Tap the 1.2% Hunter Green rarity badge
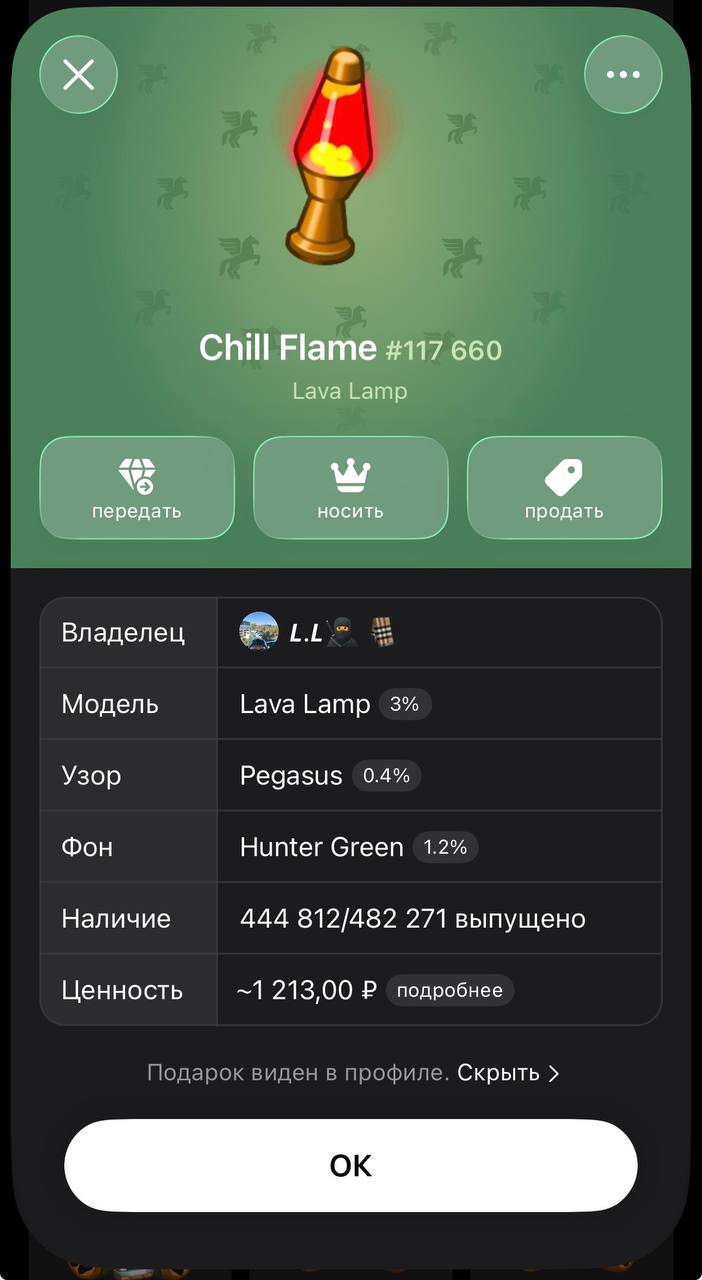 coord(445,848)
